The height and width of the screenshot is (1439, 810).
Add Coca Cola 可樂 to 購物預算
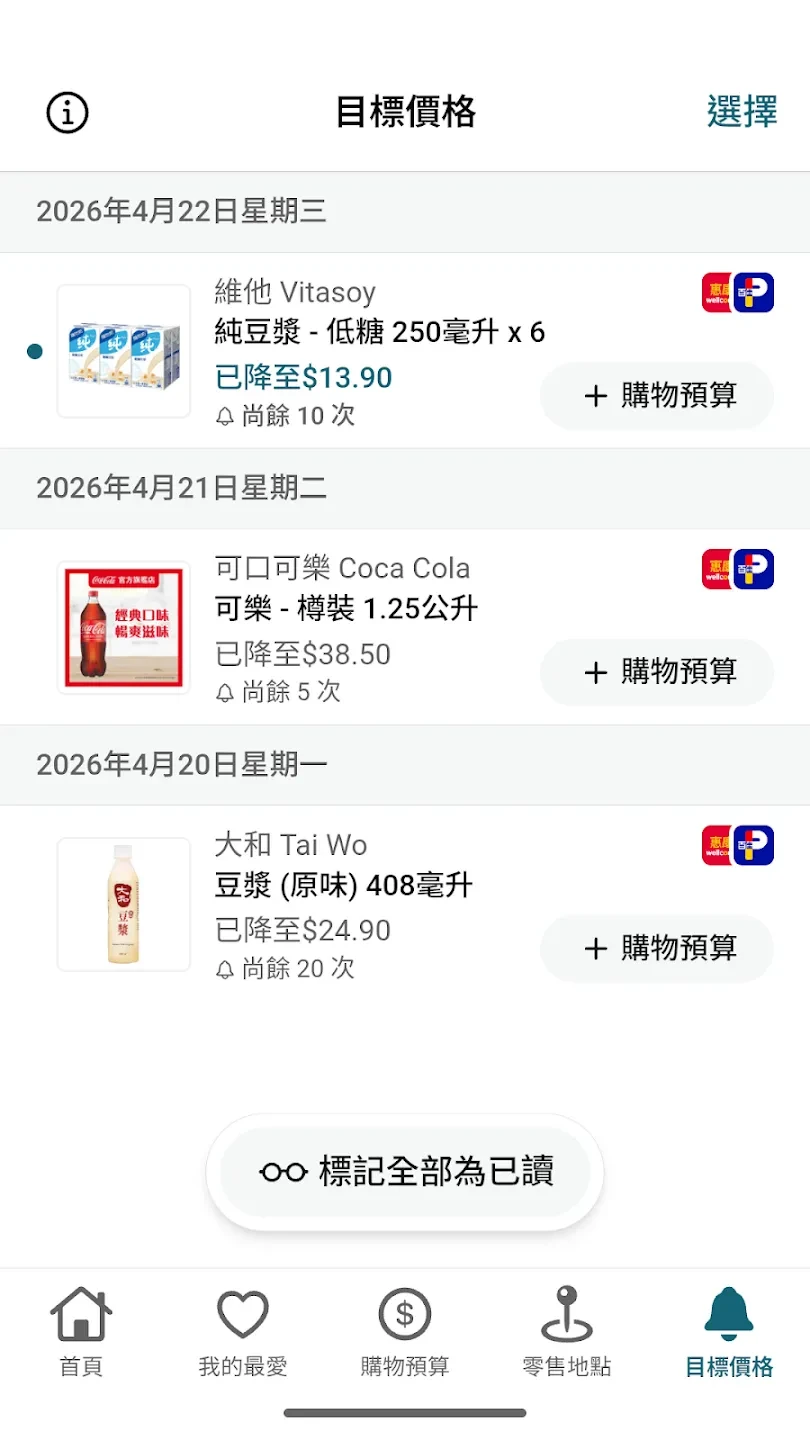(657, 672)
